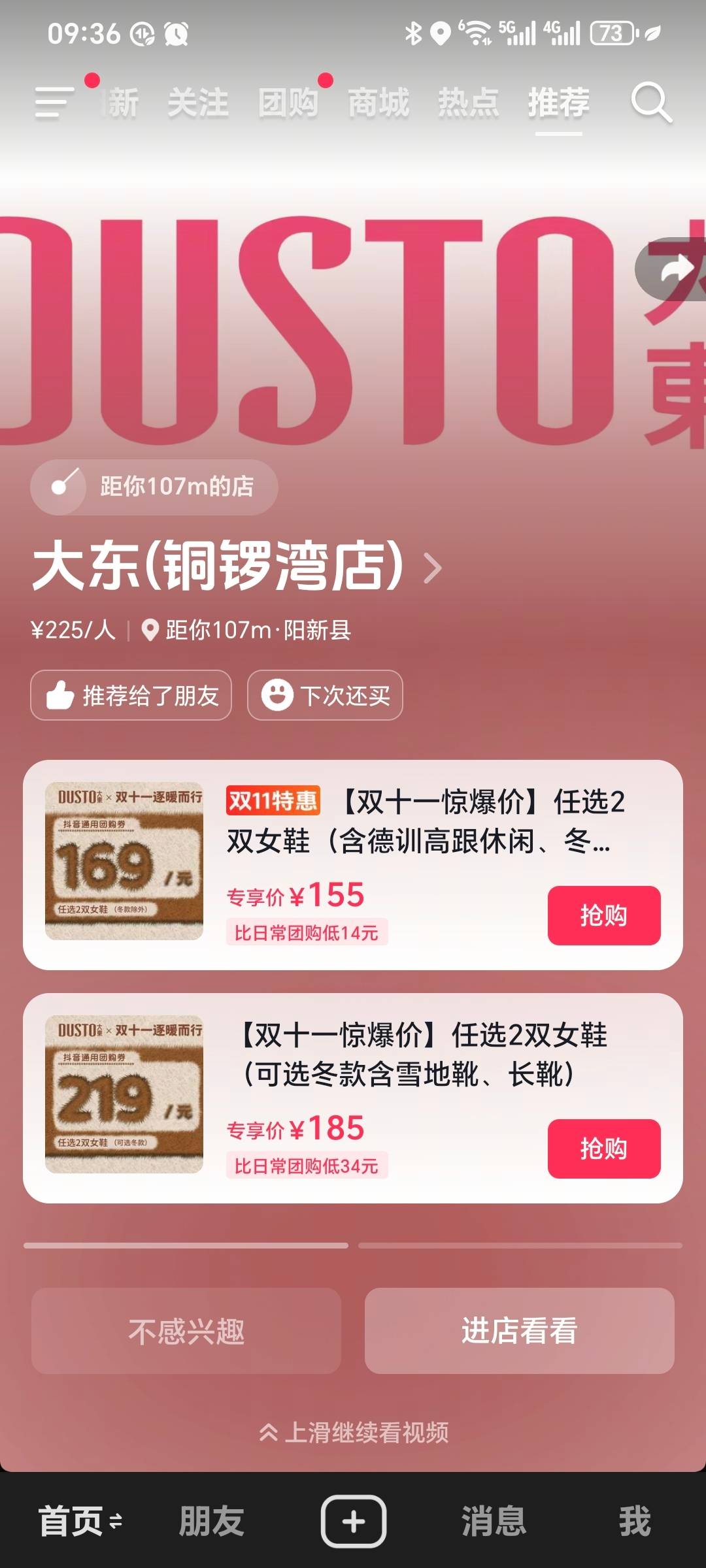
Task: Tap 抢购 for the ¥185 deal
Action: click(603, 1149)
